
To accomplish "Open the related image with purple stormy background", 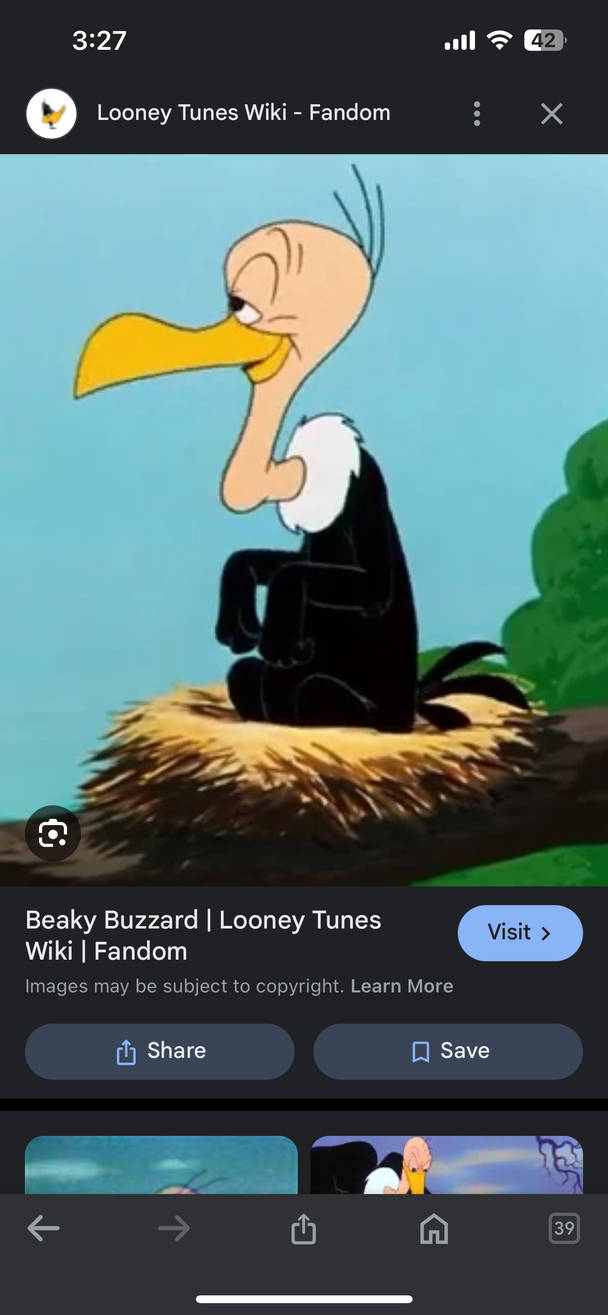I will click(447, 1165).
